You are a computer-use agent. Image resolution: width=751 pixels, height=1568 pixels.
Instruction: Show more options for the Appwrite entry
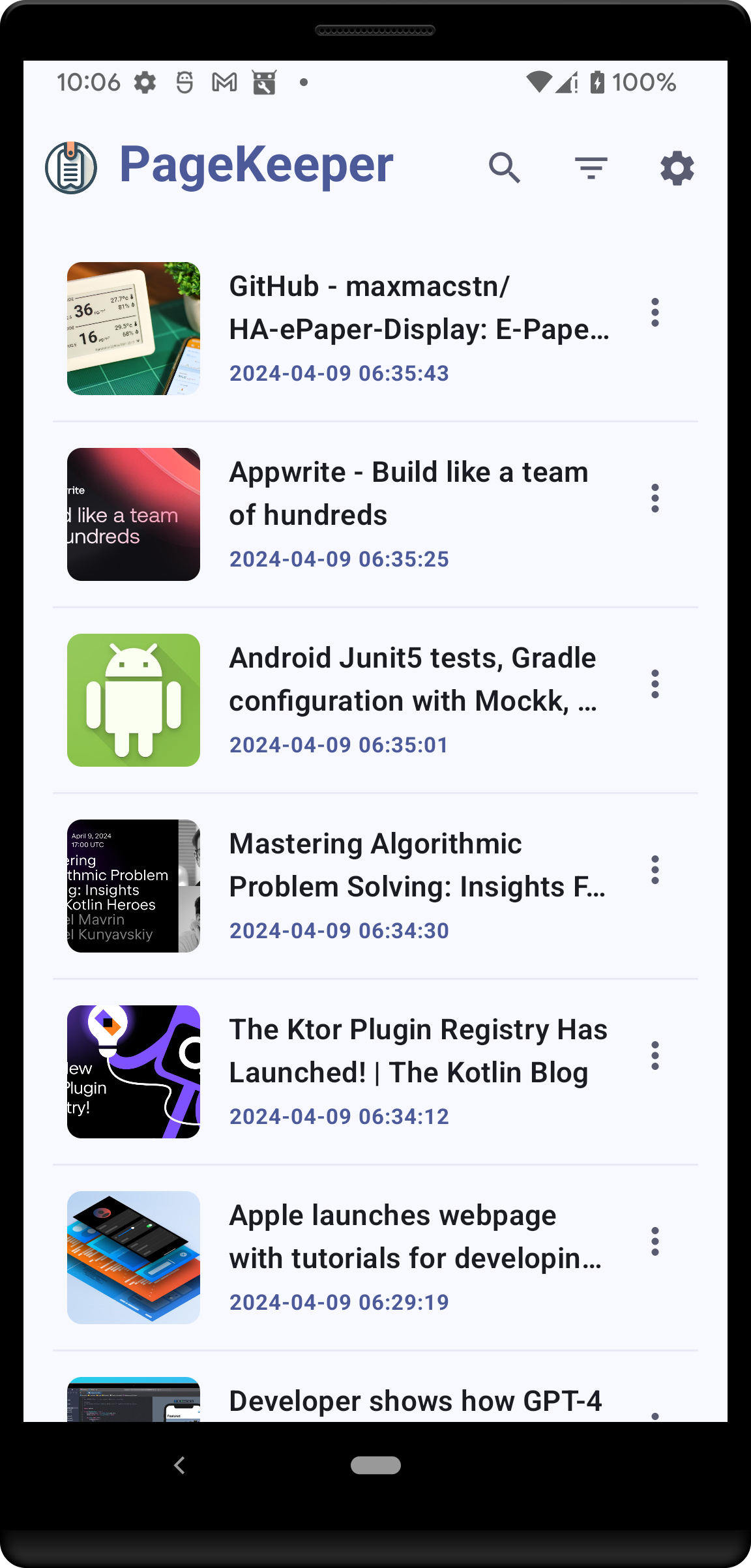click(x=655, y=499)
